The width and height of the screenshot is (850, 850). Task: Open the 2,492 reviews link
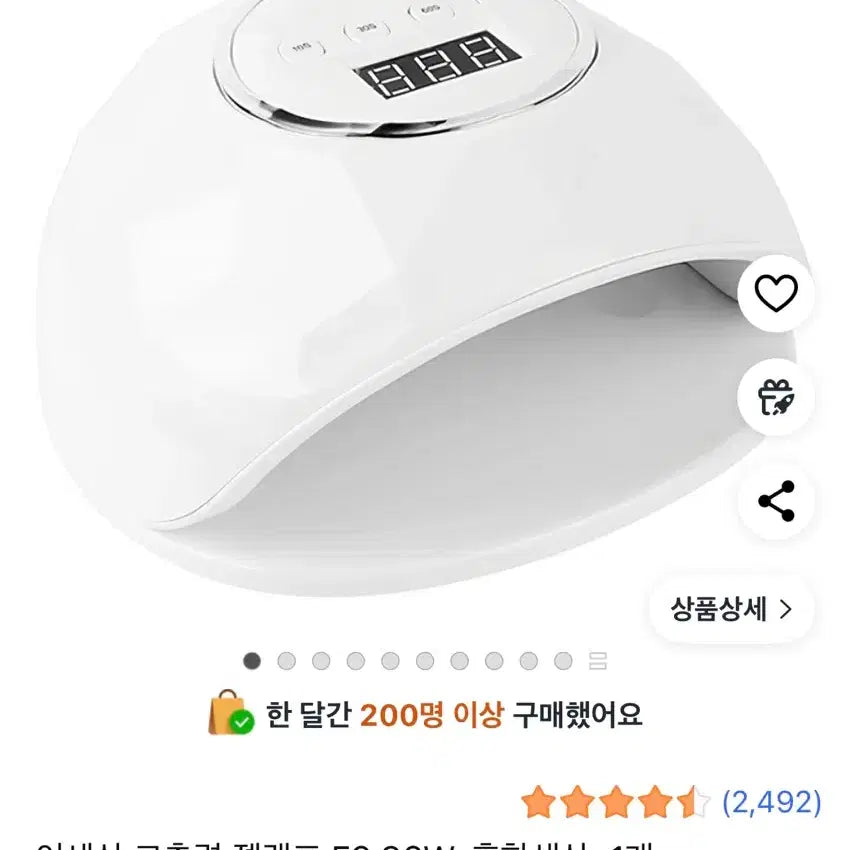tap(771, 801)
